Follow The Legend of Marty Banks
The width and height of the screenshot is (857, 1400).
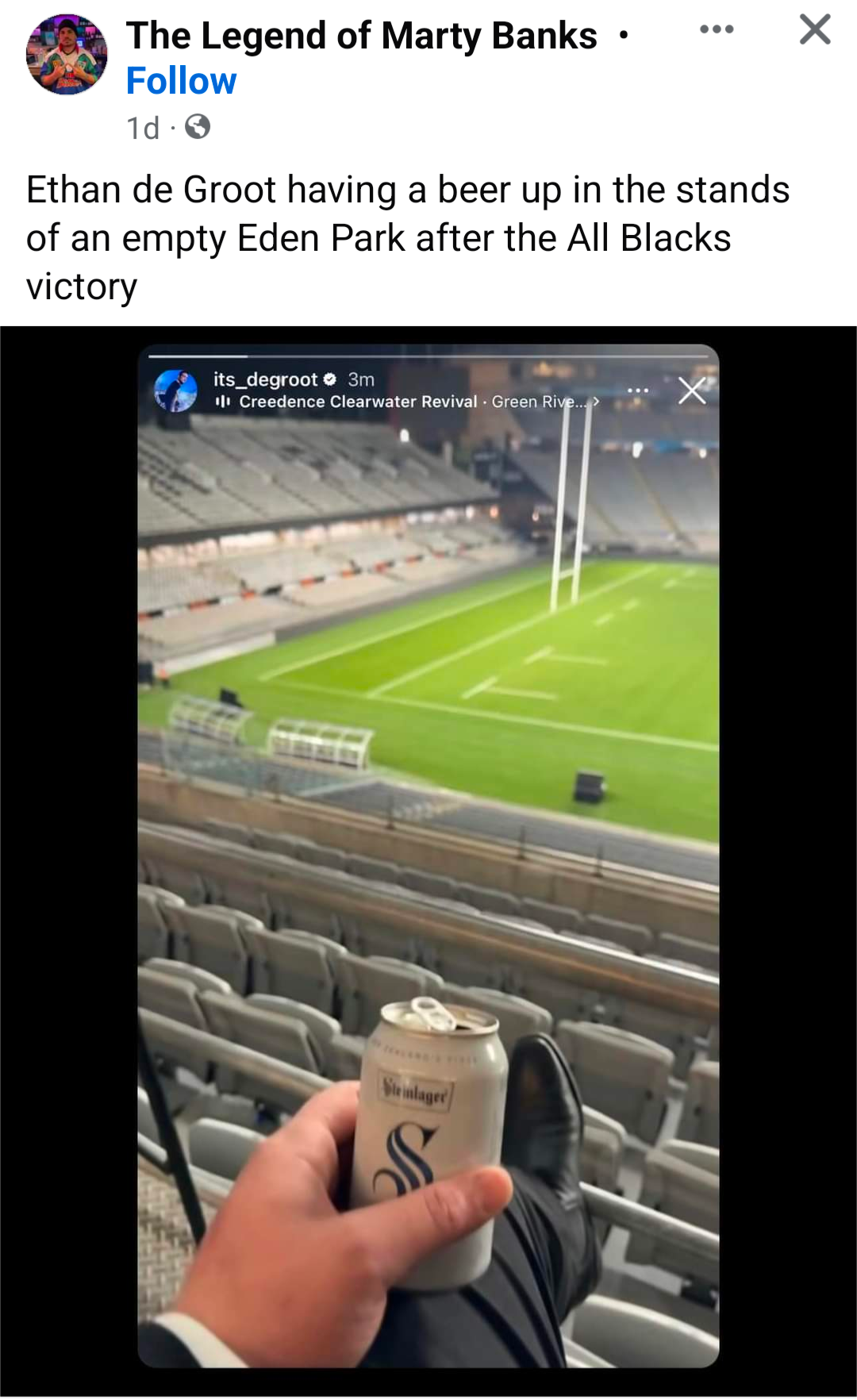tap(181, 81)
